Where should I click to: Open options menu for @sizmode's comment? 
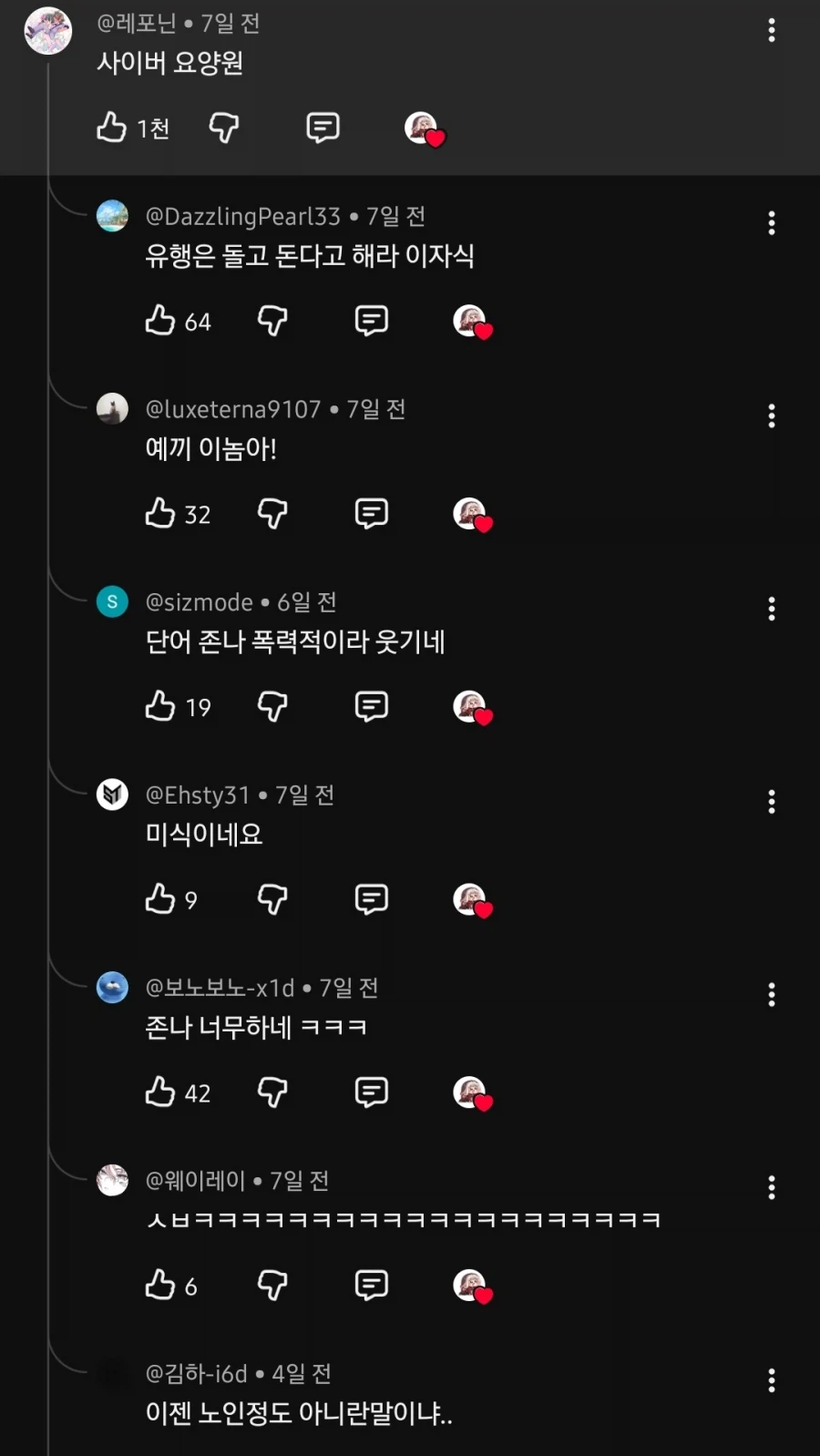tap(771, 608)
